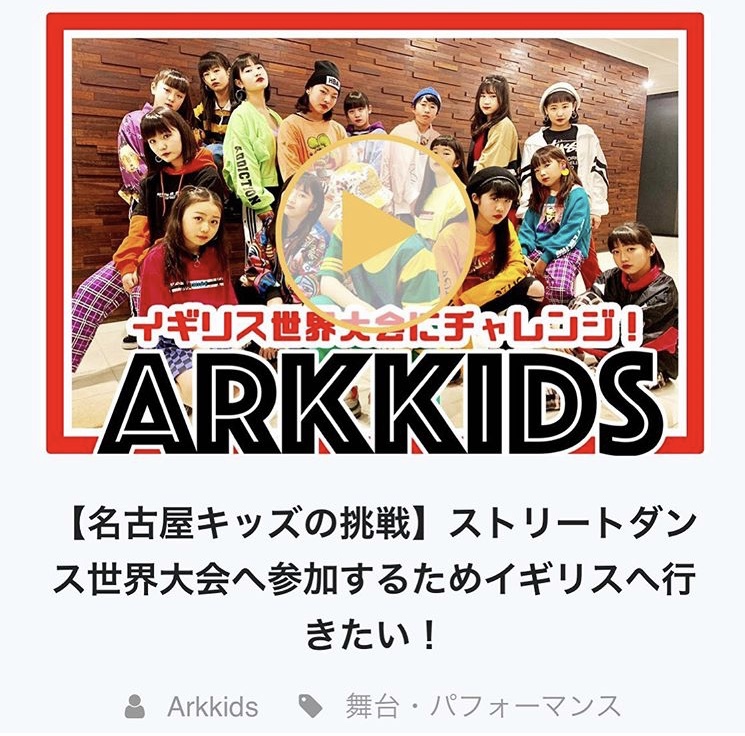Open the Arkkids creator profile

tap(212, 707)
